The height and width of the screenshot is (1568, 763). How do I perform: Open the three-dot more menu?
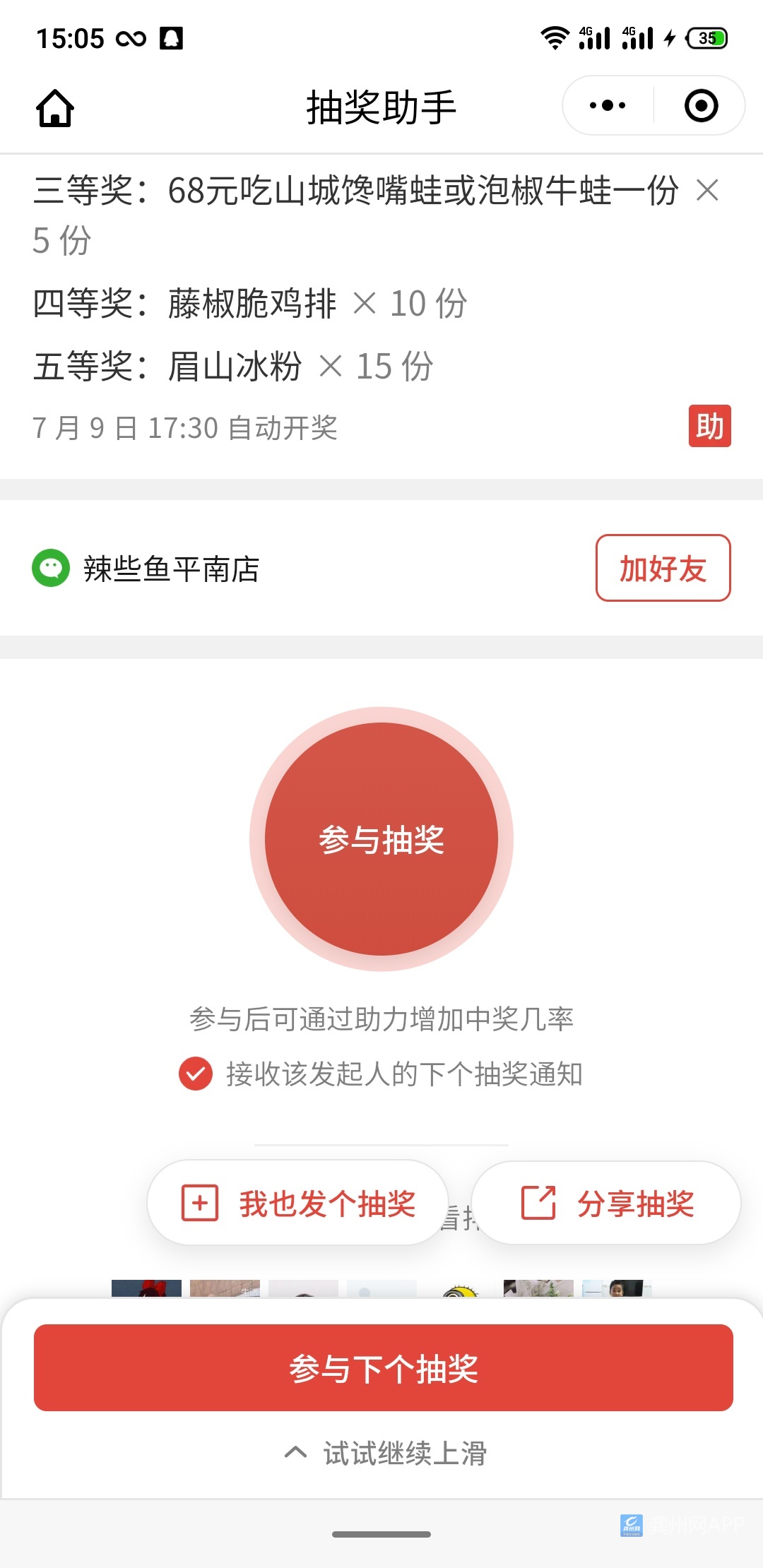(x=608, y=106)
